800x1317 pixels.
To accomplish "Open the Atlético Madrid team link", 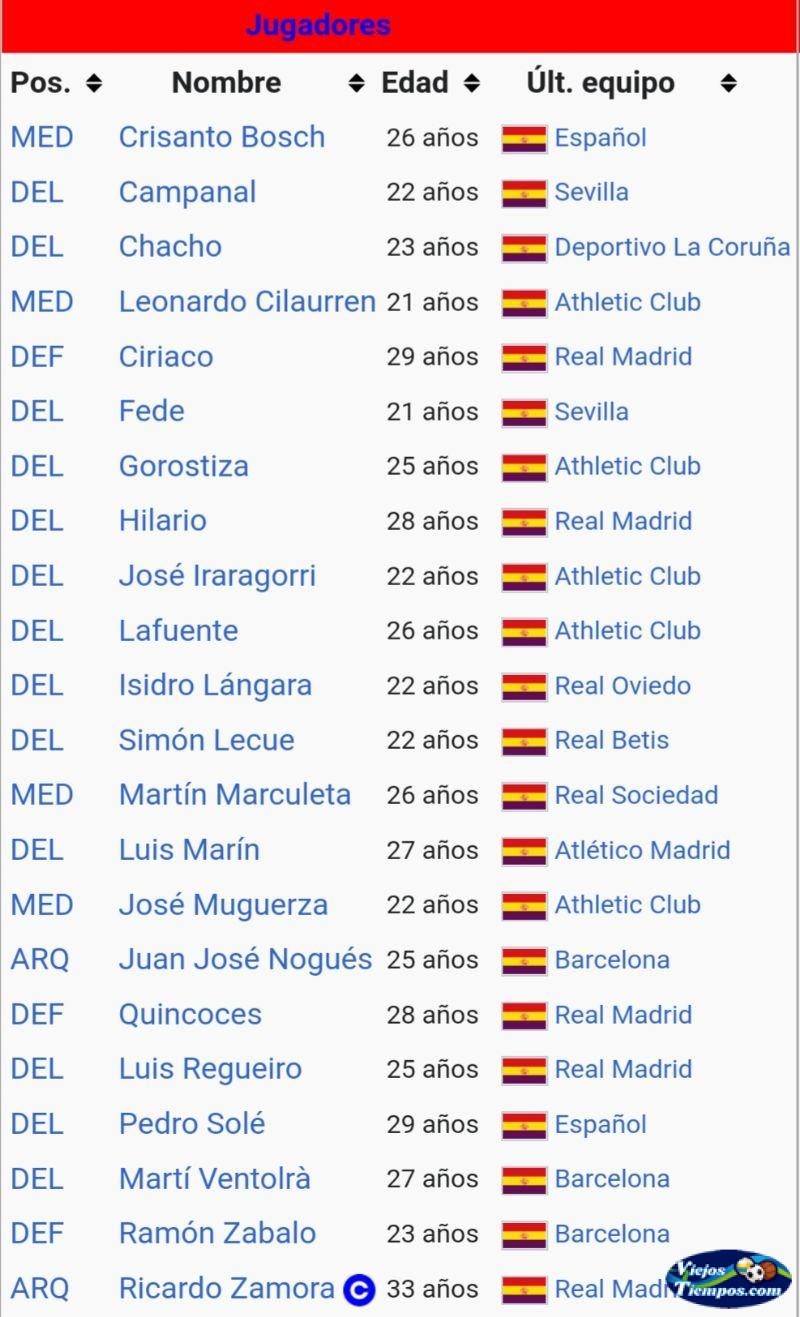I will coord(642,850).
